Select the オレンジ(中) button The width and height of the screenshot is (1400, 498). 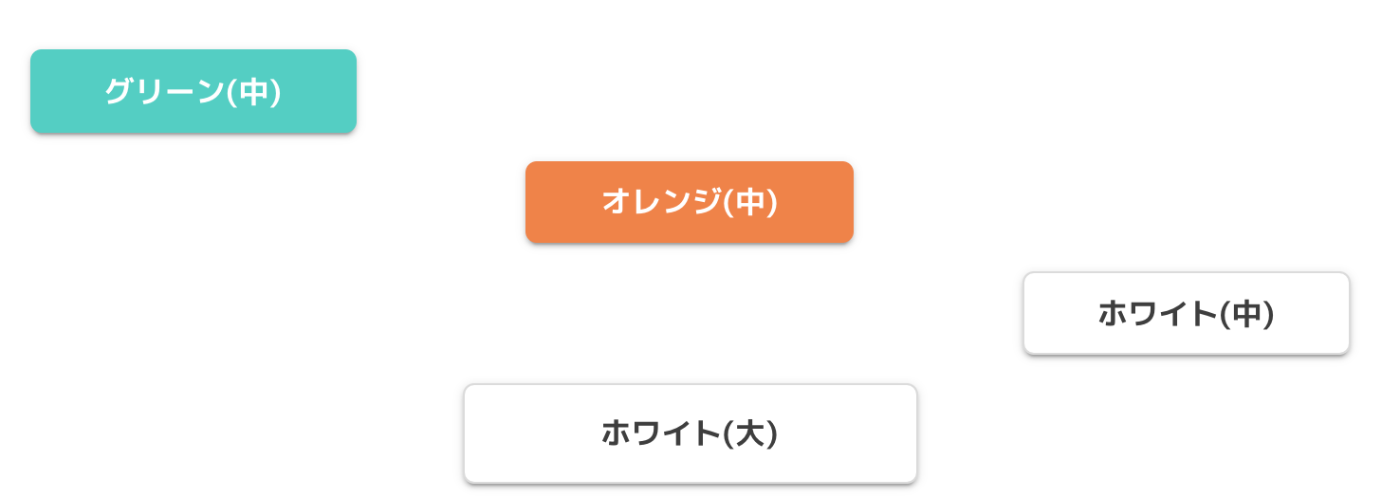tap(689, 202)
